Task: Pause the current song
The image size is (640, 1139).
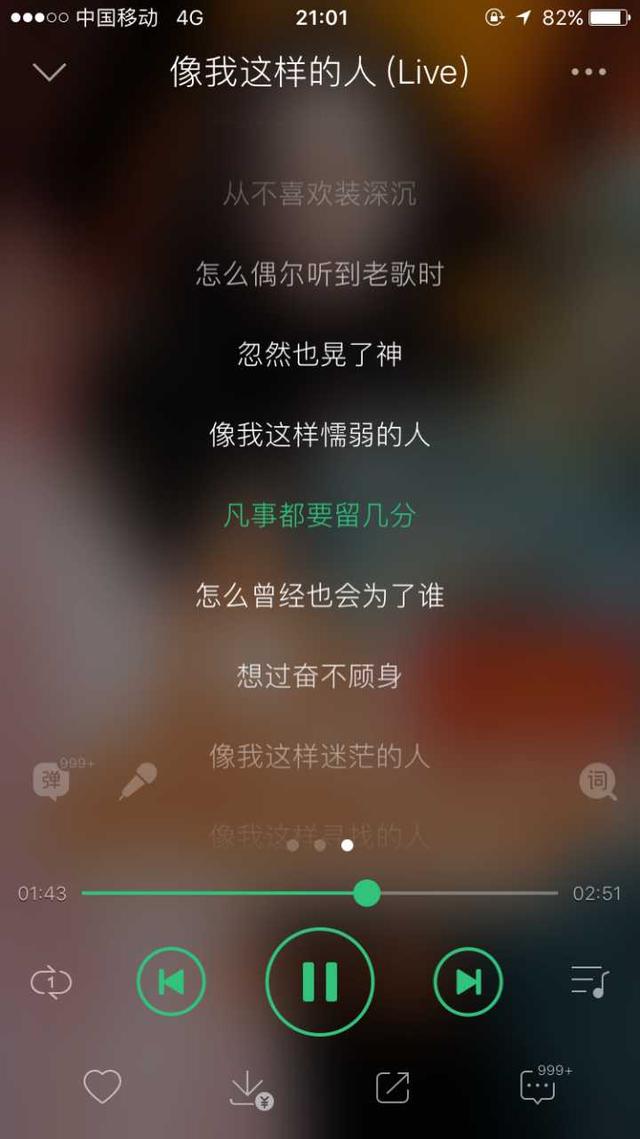Action: tap(320, 983)
